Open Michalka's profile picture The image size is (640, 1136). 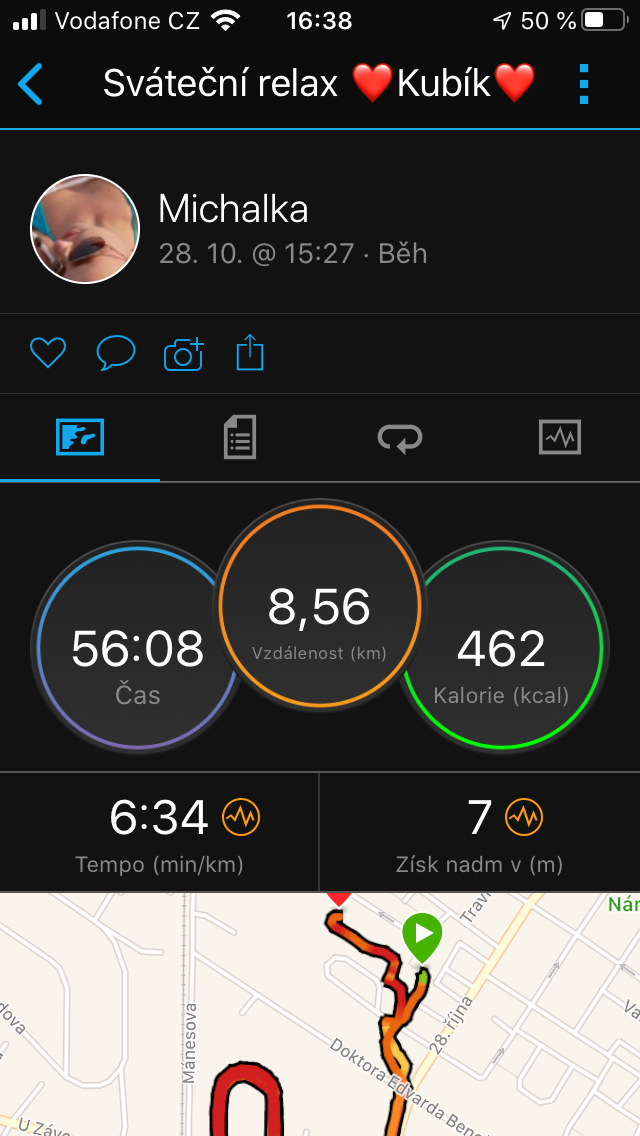[85, 229]
